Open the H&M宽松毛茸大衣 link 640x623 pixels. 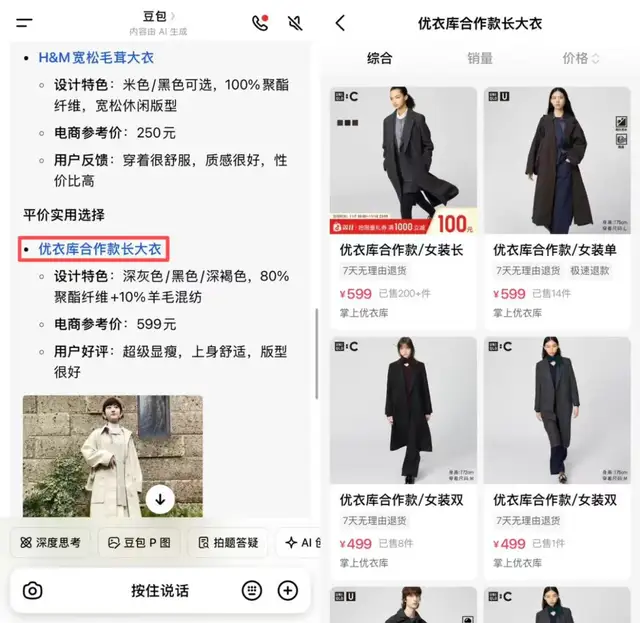(96, 58)
